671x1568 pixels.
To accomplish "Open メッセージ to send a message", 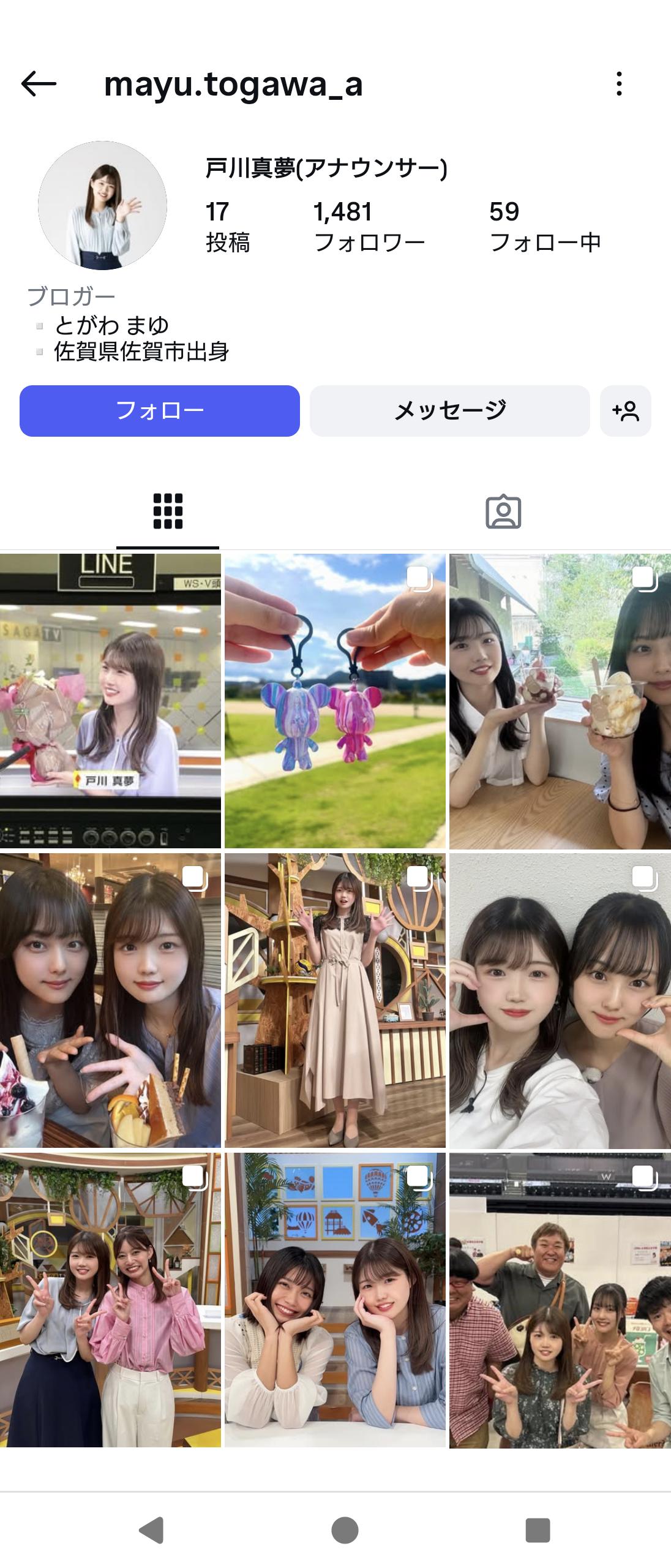I will (449, 410).
